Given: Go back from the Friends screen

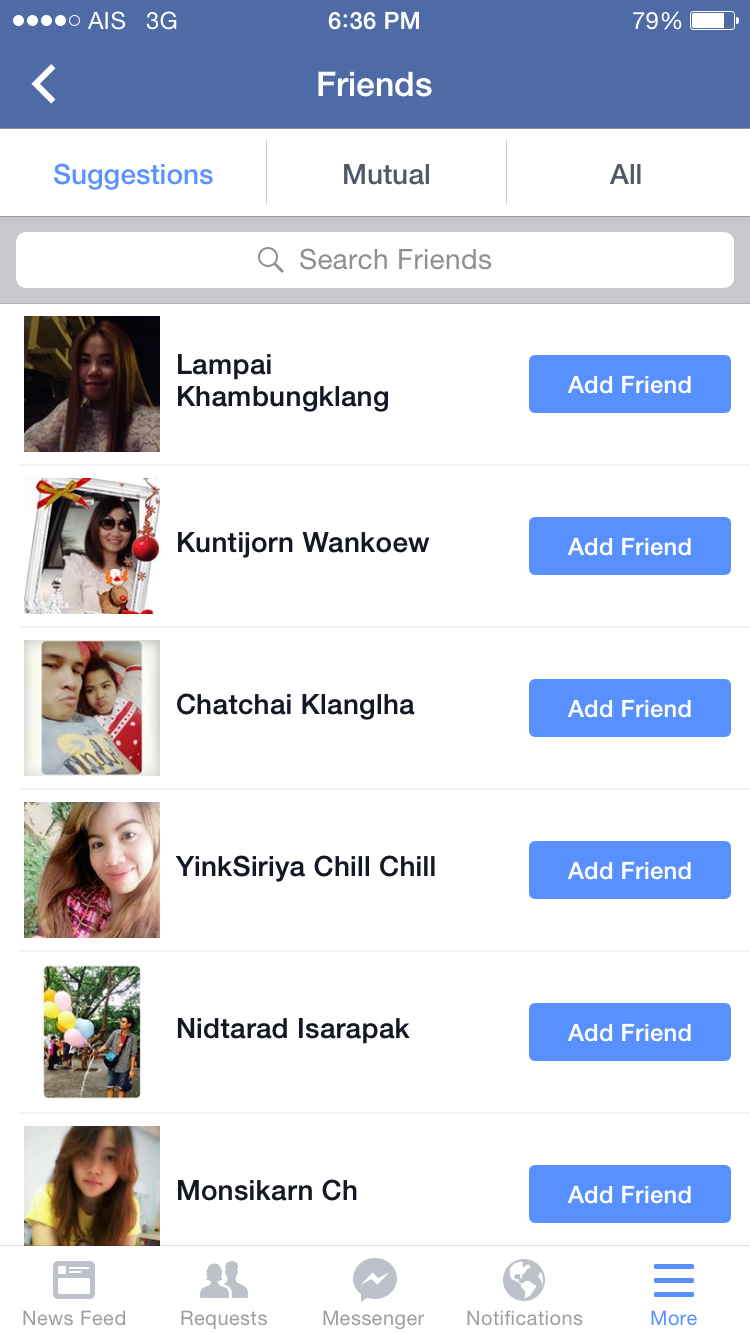Looking at the screenshot, I should coord(44,85).
